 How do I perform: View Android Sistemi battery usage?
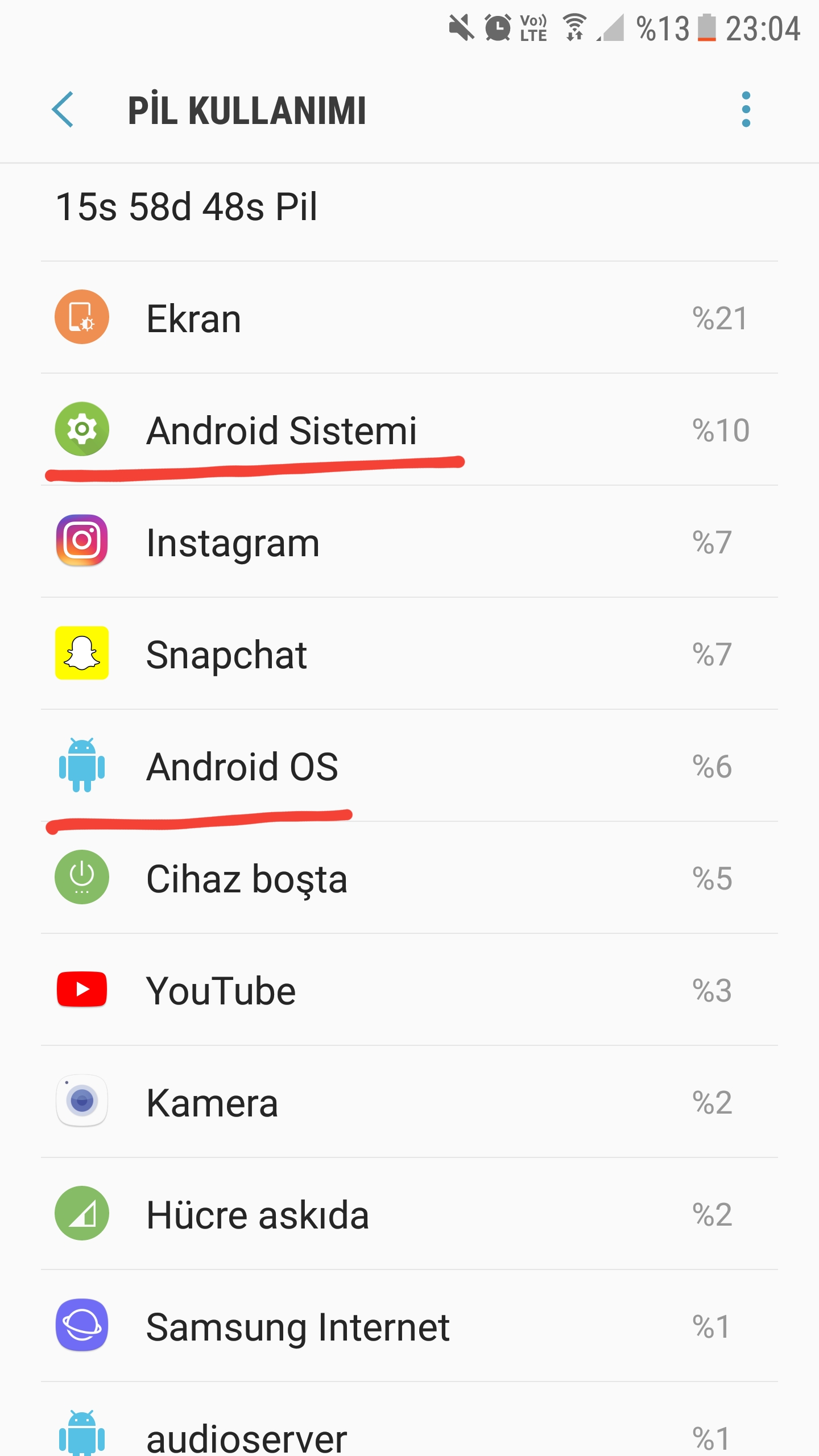click(x=409, y=430)
